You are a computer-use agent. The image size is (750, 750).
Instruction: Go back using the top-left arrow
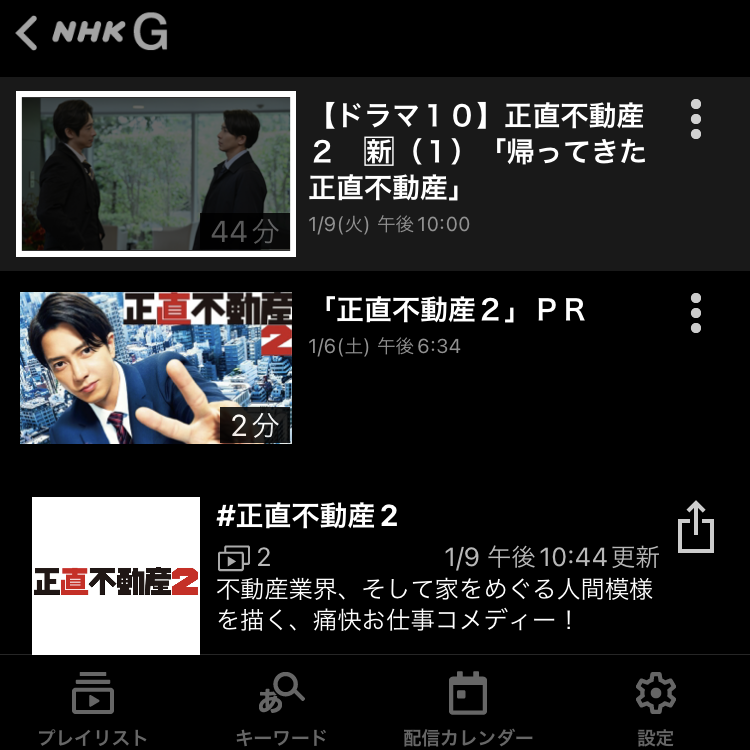(27, 33)
